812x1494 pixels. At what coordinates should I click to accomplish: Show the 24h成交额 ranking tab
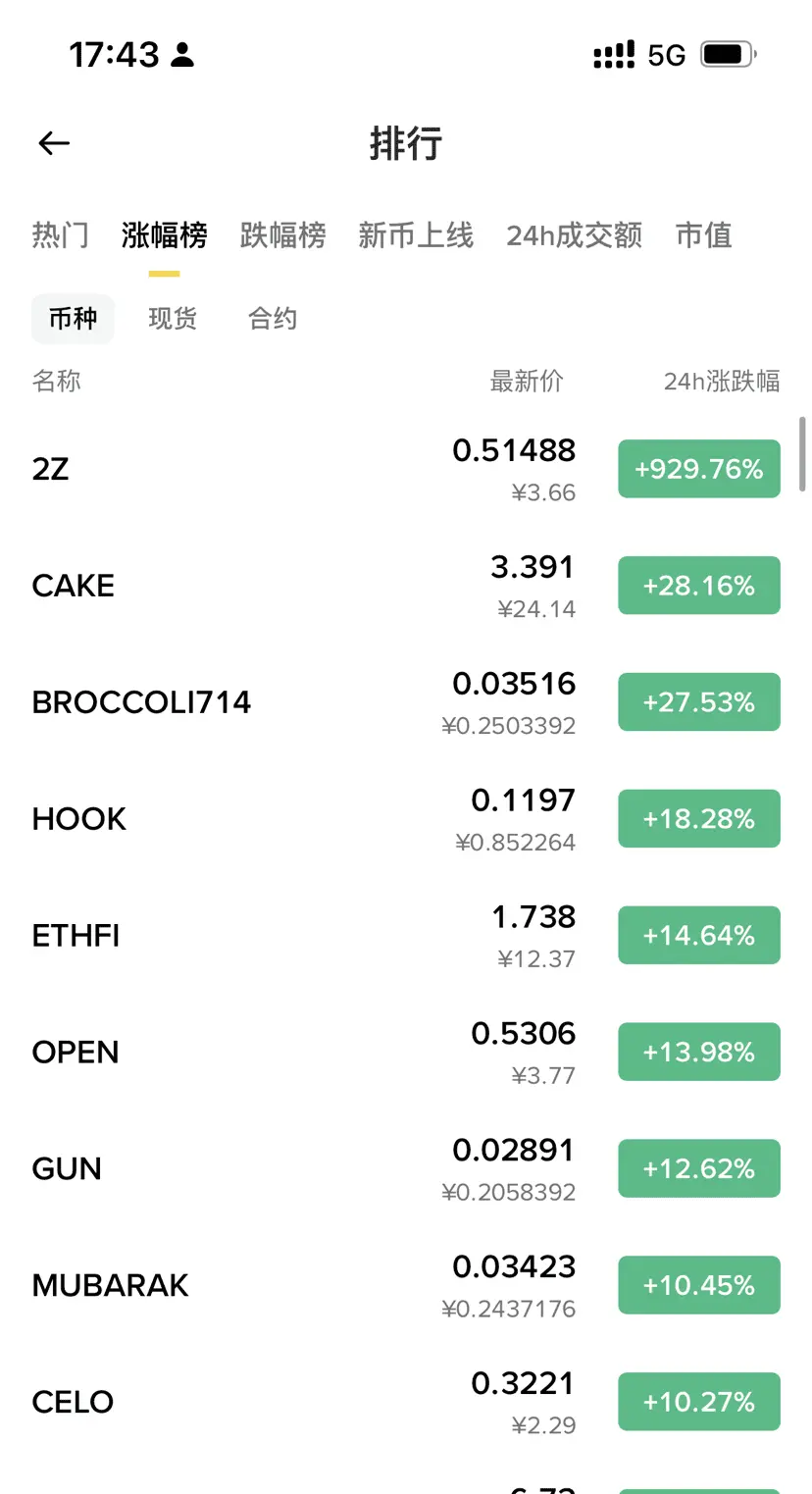coord(574,235)
